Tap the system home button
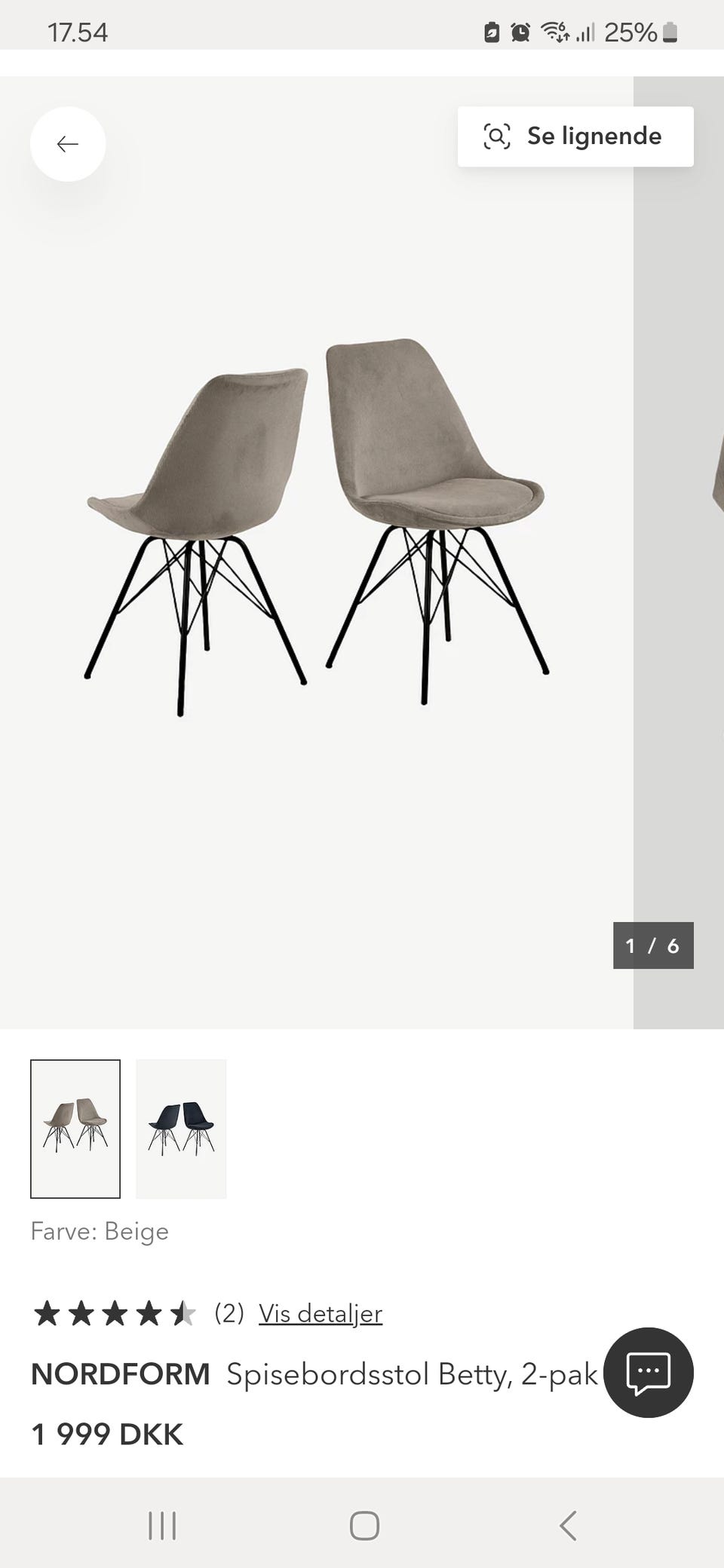The image size is (724, 1568). point(364,1526)
